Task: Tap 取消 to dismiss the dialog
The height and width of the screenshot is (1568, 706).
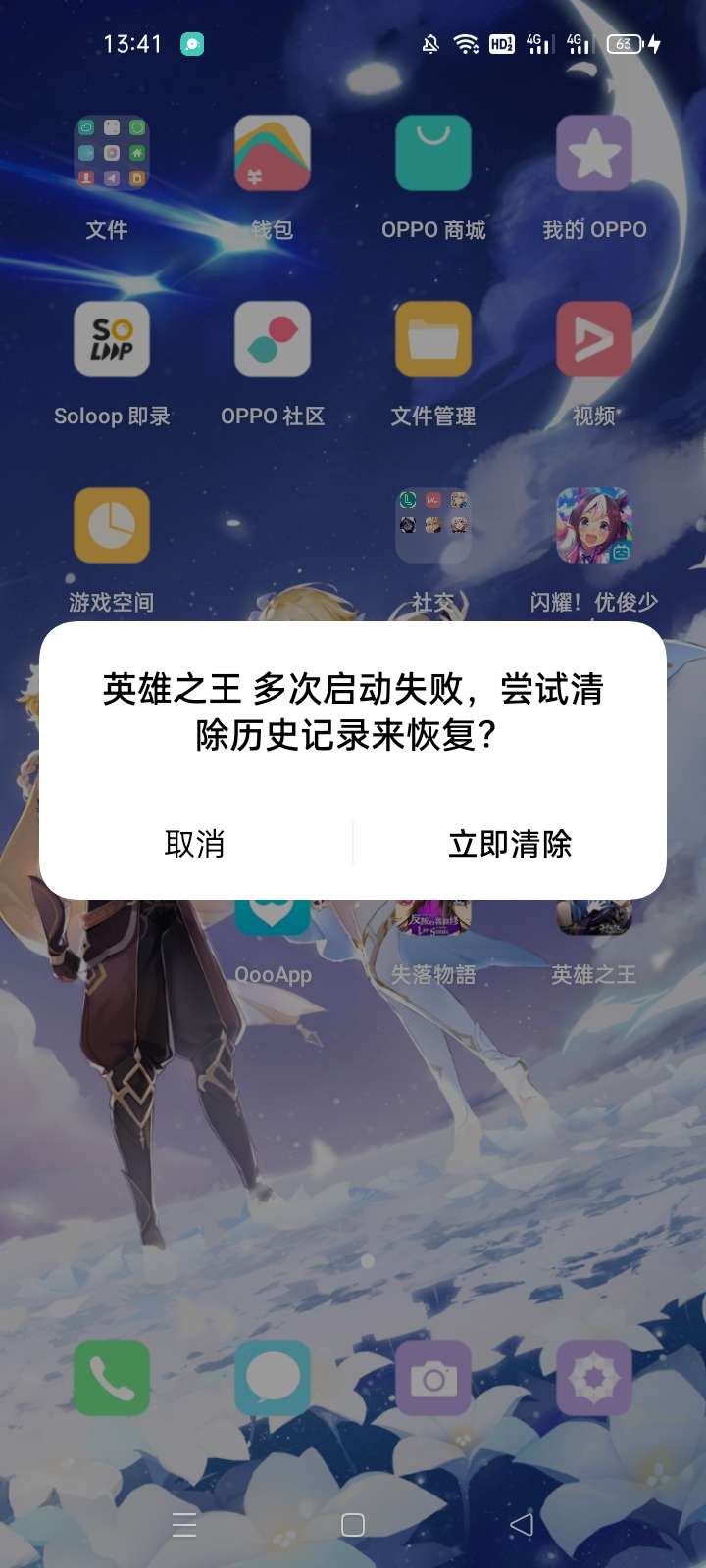Action: (x=195, y=844)
